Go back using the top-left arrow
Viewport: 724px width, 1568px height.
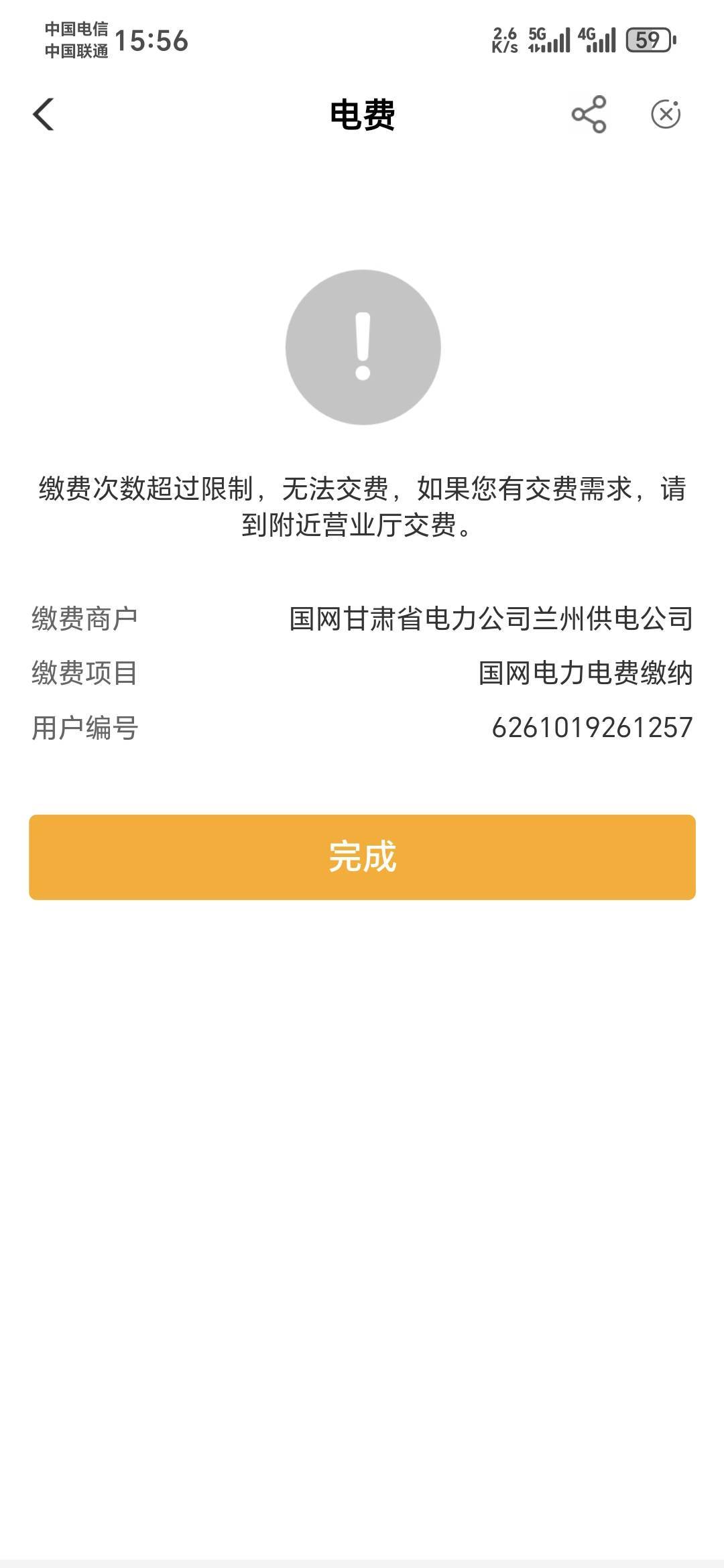(x=44, y=114)
